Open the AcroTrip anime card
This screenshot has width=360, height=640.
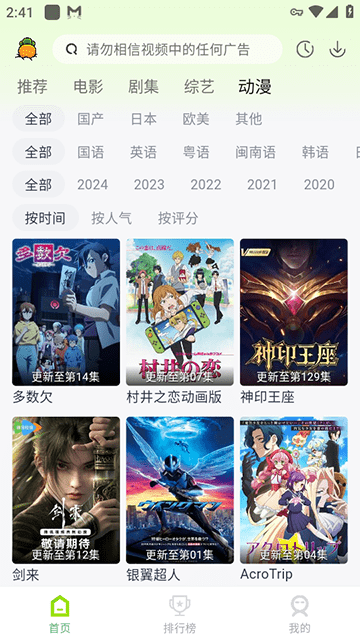294,499
